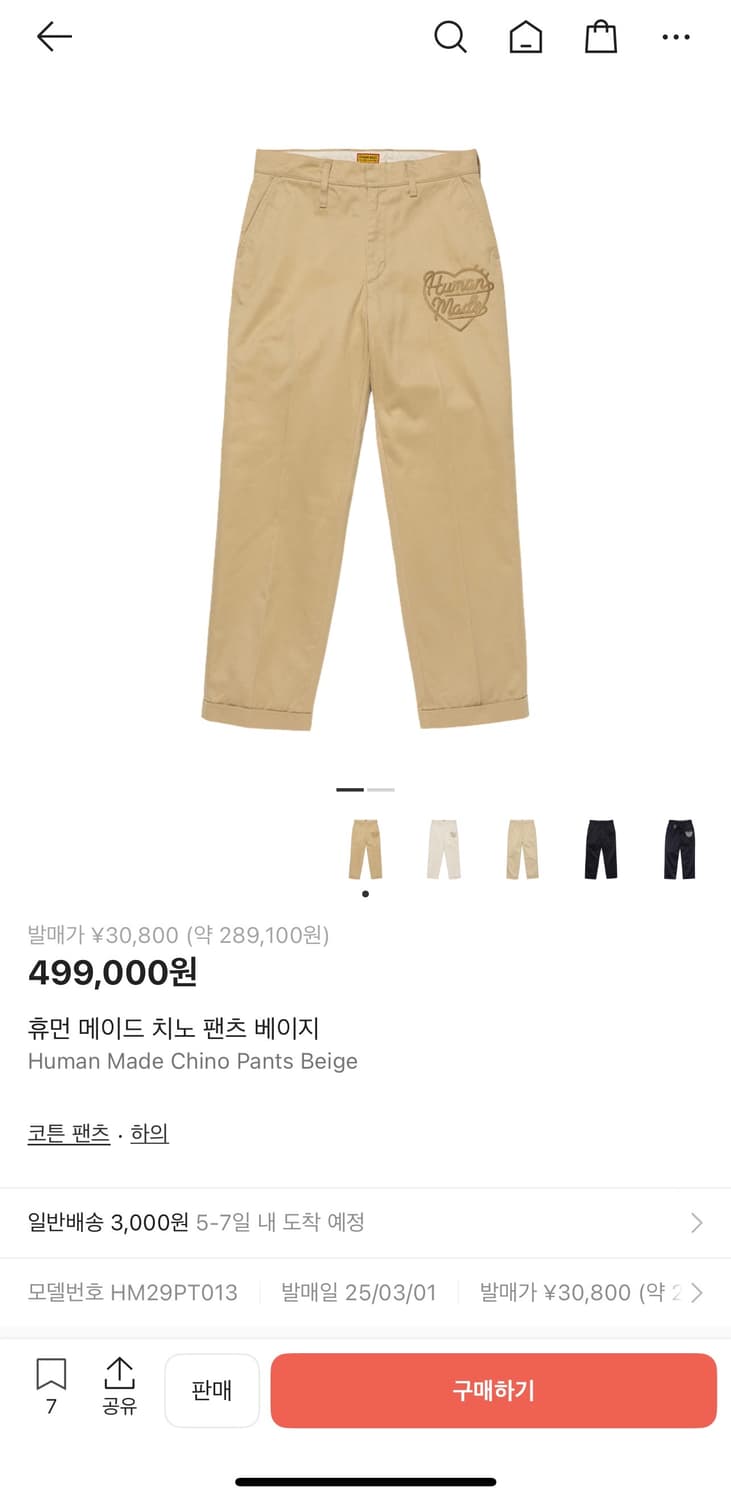Zoom the main chino pants photo
The height and width of the screenshot is (1500, 731).
point(365,430)
